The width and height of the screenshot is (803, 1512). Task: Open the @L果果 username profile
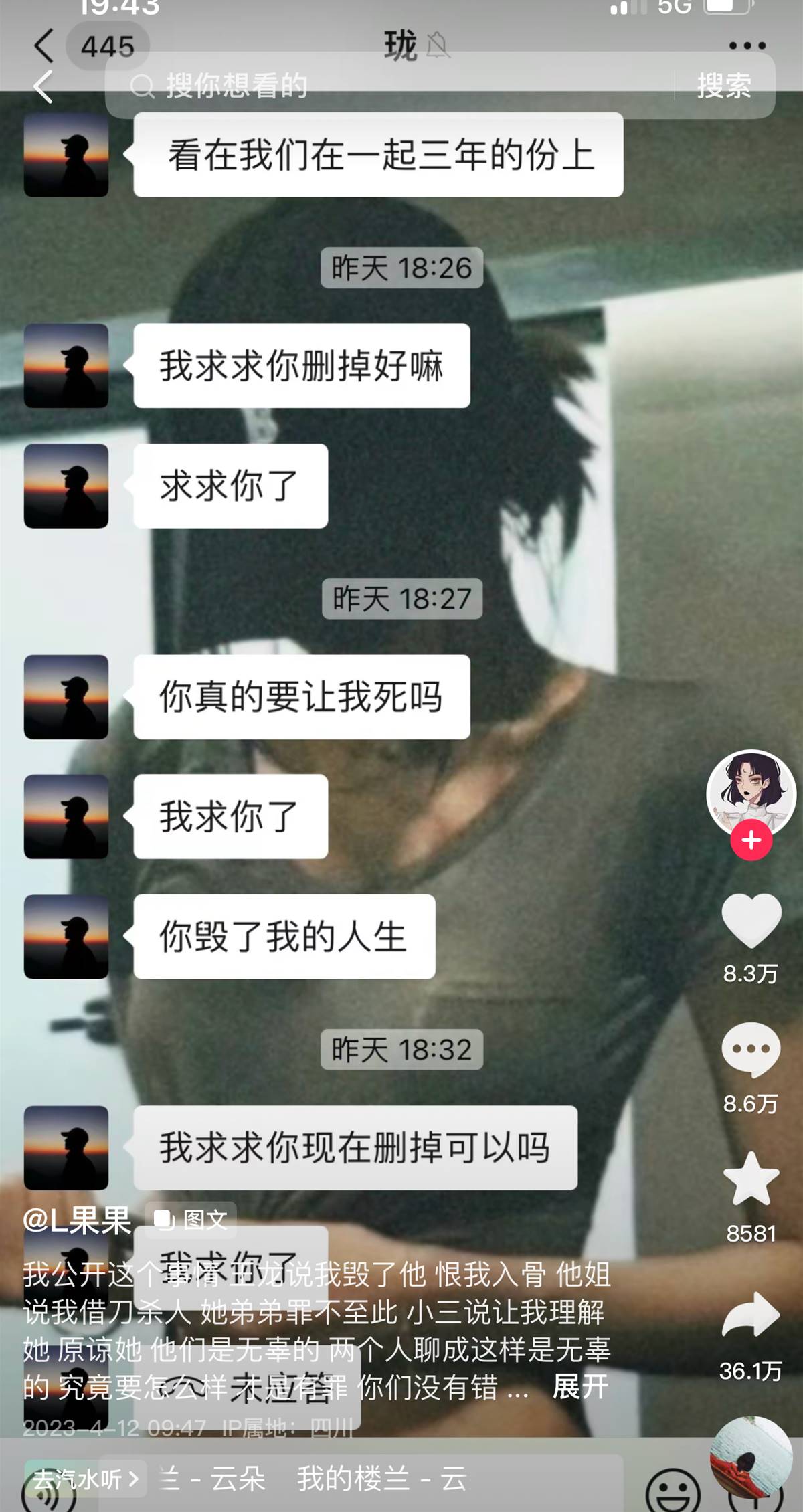coord(78,1220)
